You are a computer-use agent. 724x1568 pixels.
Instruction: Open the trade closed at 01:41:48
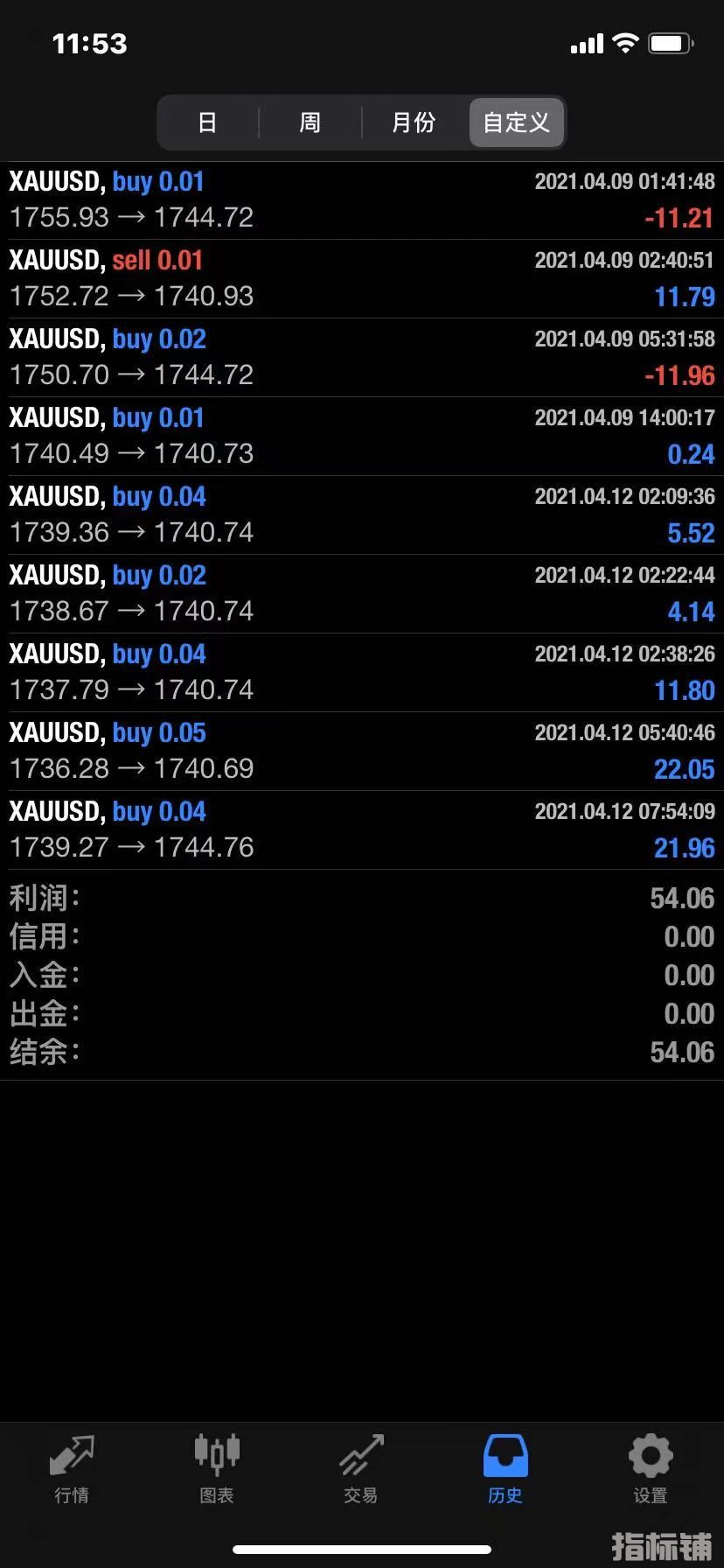(x=362, y=199)
